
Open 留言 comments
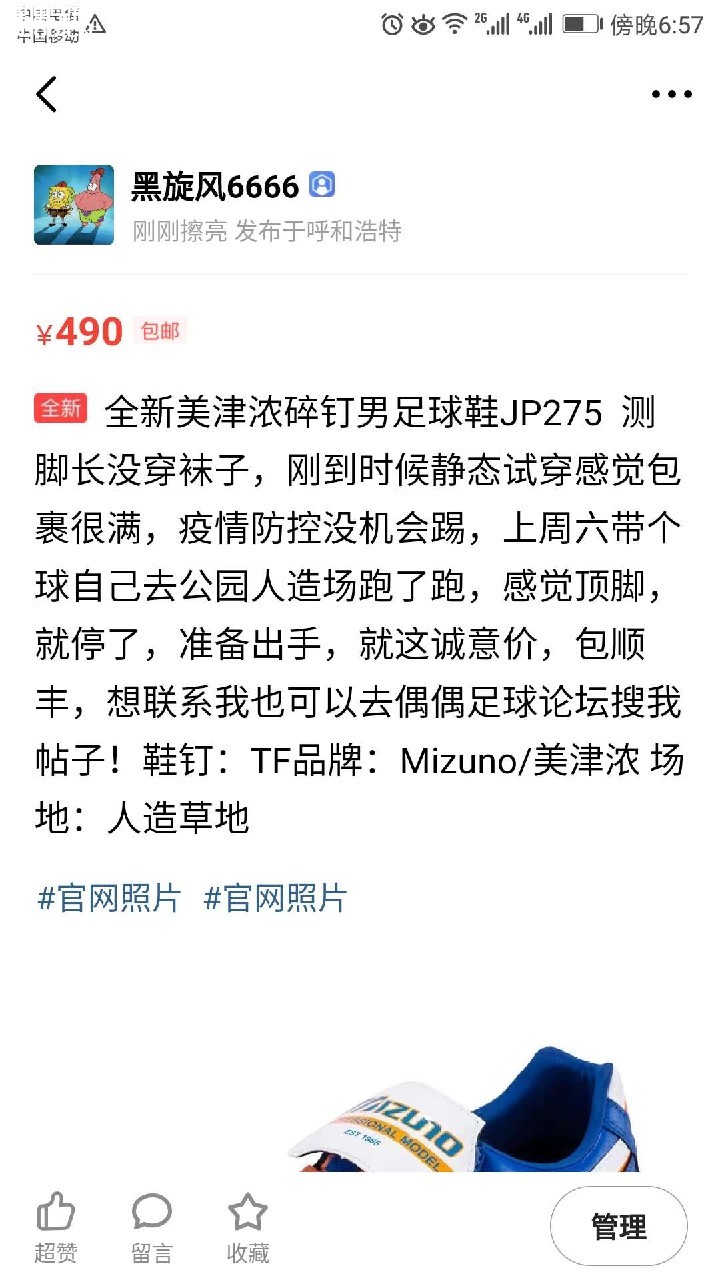click(152, 1226)
